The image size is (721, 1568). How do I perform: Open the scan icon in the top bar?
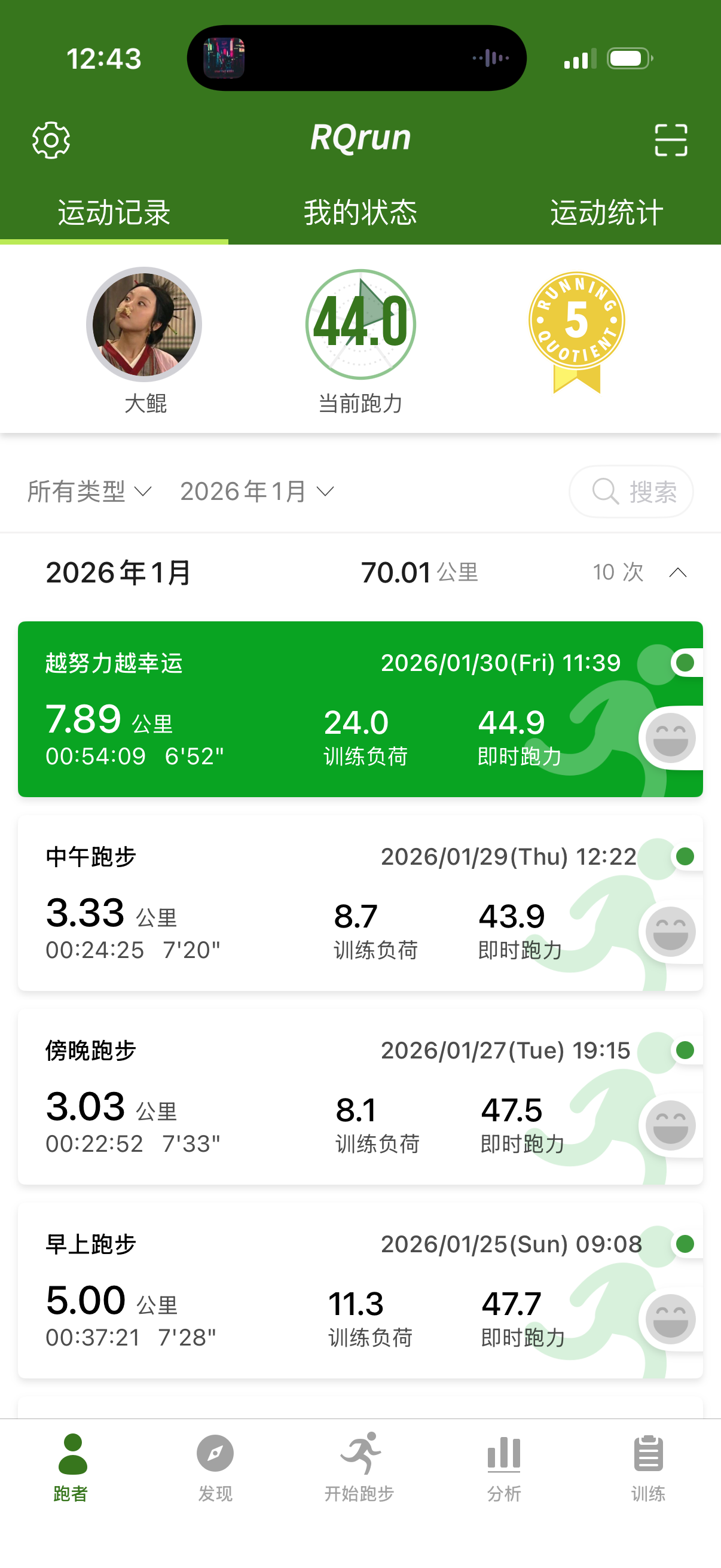click(671, 141)
